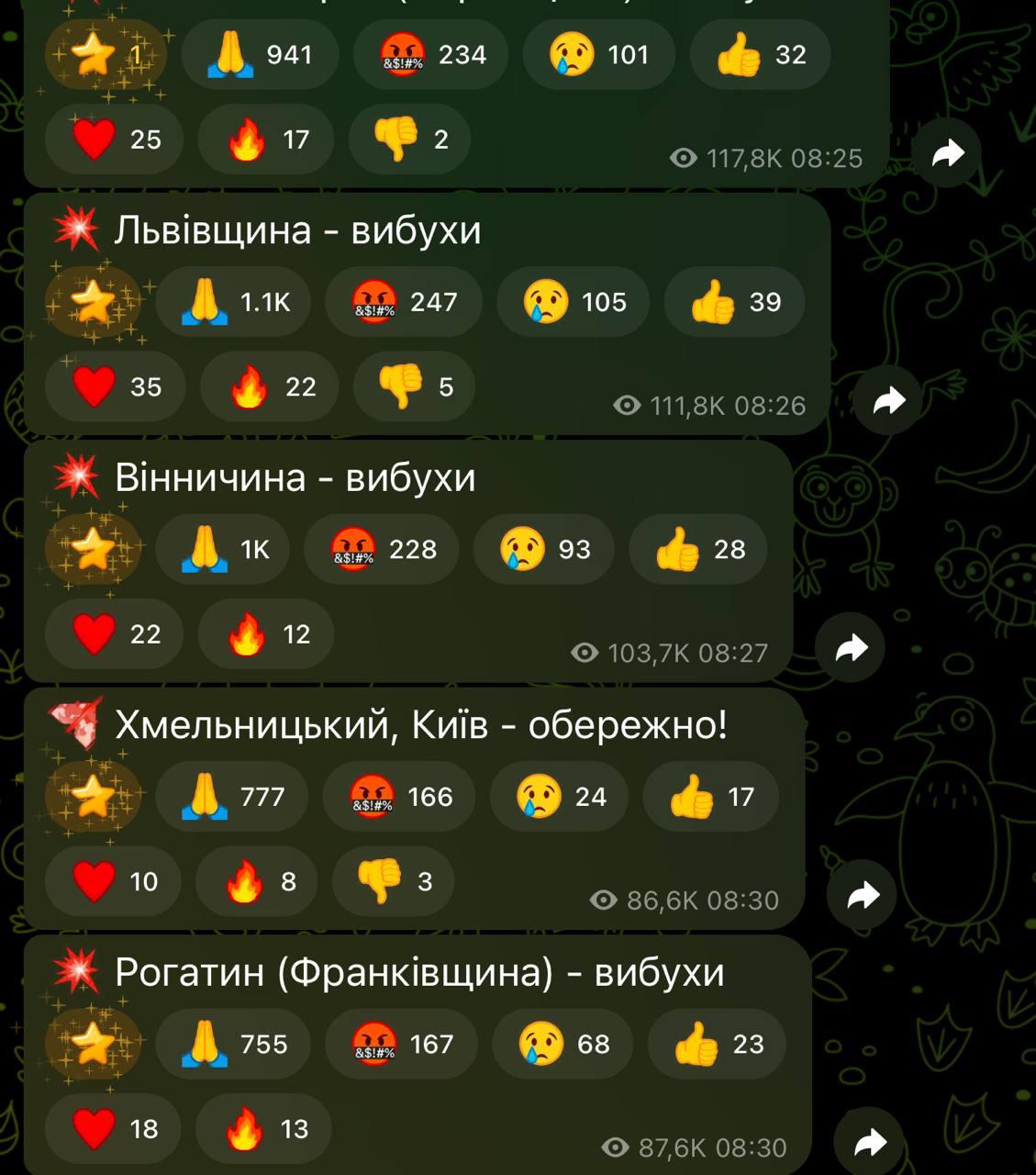1036x1175 pixels.
Task: Tap the 941 praying hands reaction
Action: pos(260,55)
